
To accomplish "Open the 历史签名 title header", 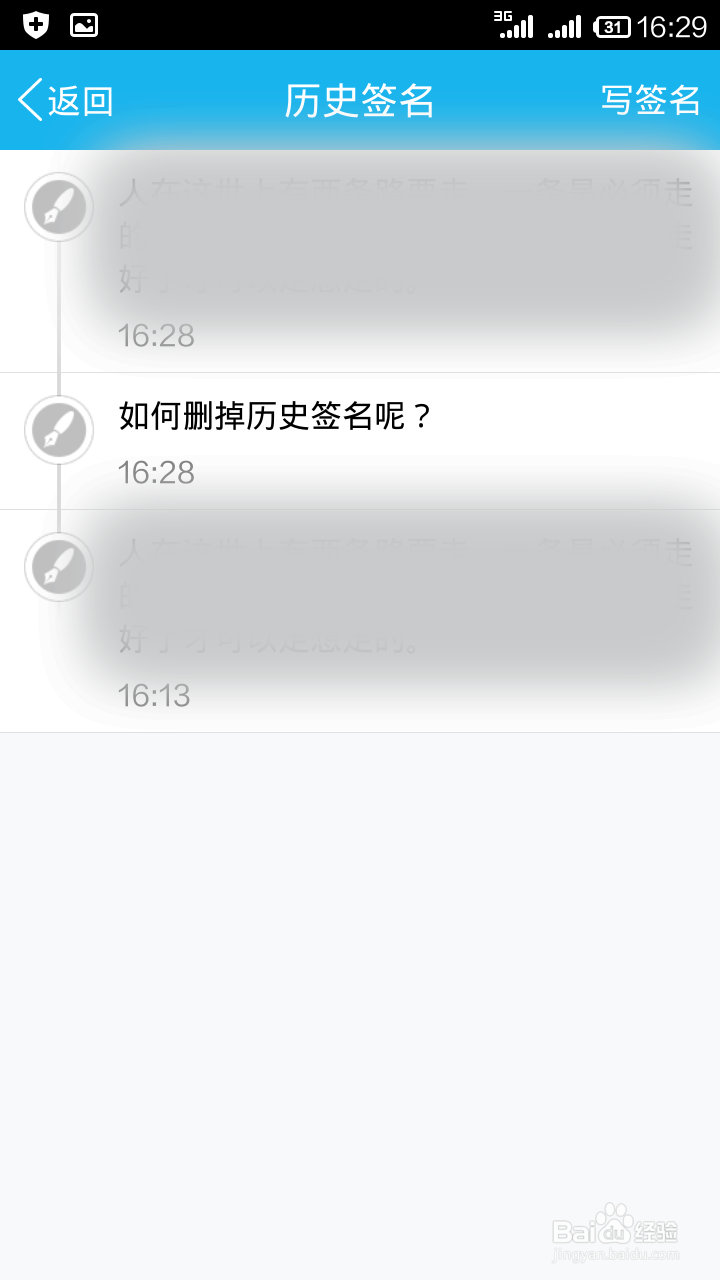I will [358, 100].
